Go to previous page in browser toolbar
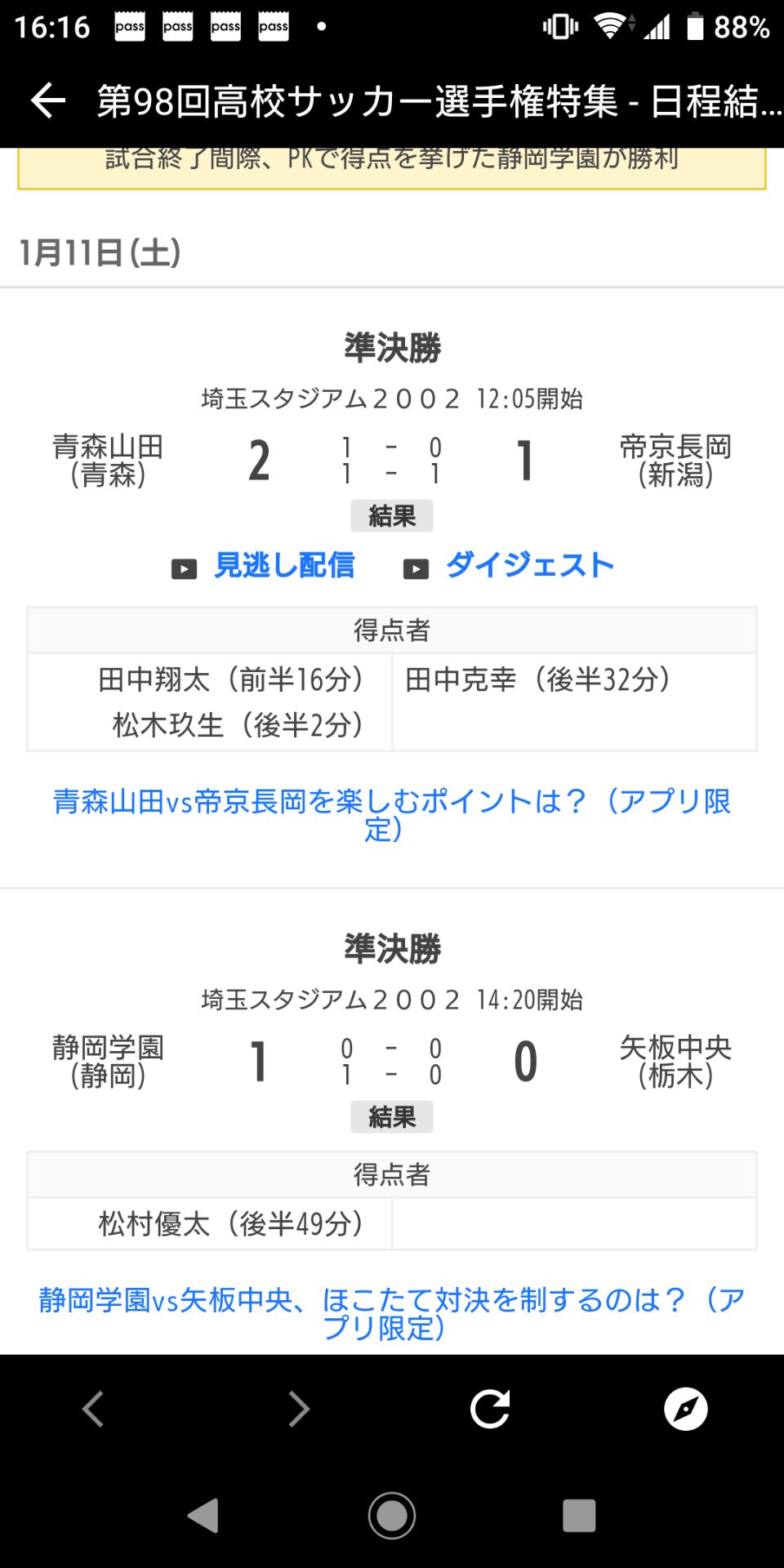 click(93, 1409)
